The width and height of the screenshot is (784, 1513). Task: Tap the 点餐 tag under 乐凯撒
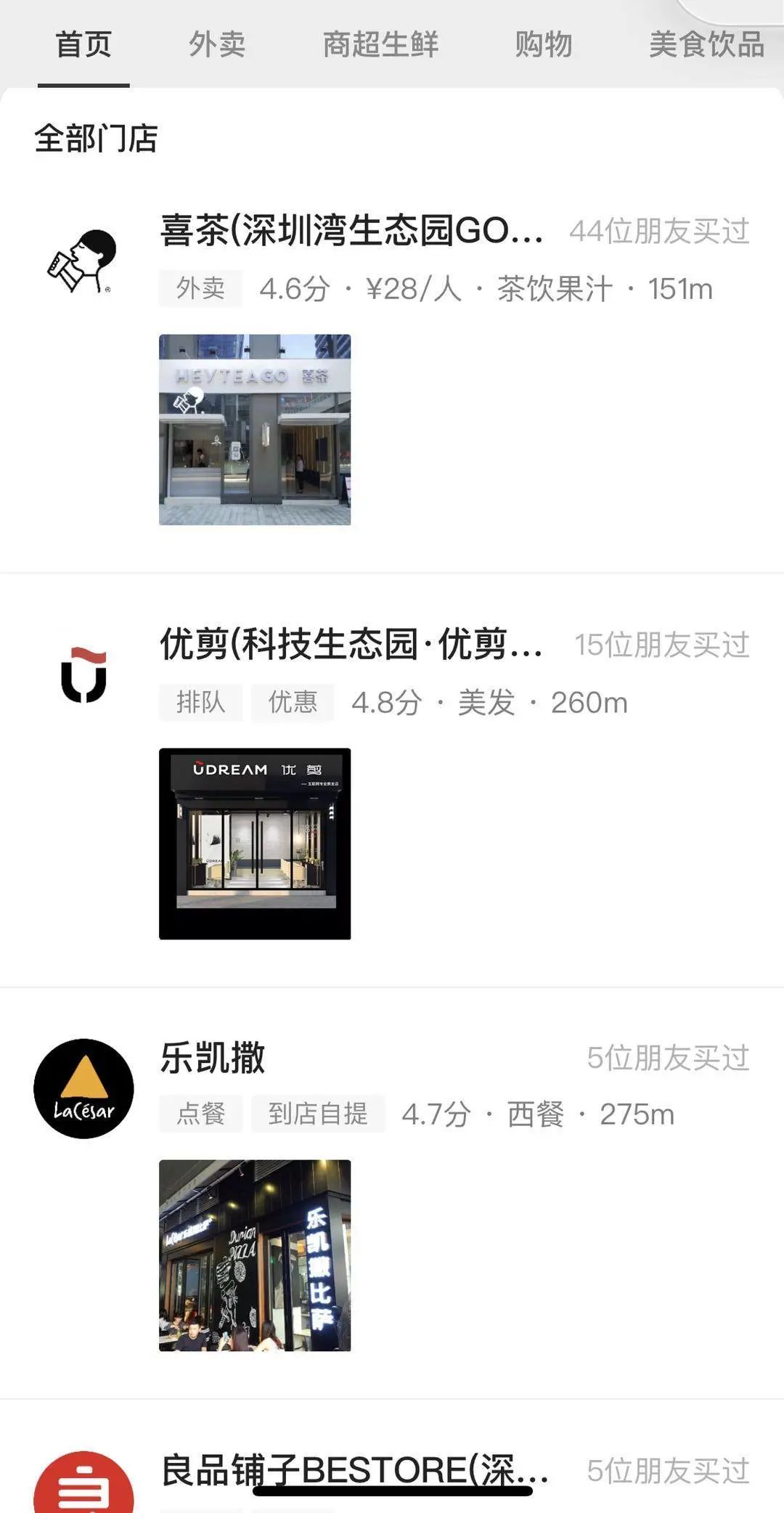(x=200, y=1114)
